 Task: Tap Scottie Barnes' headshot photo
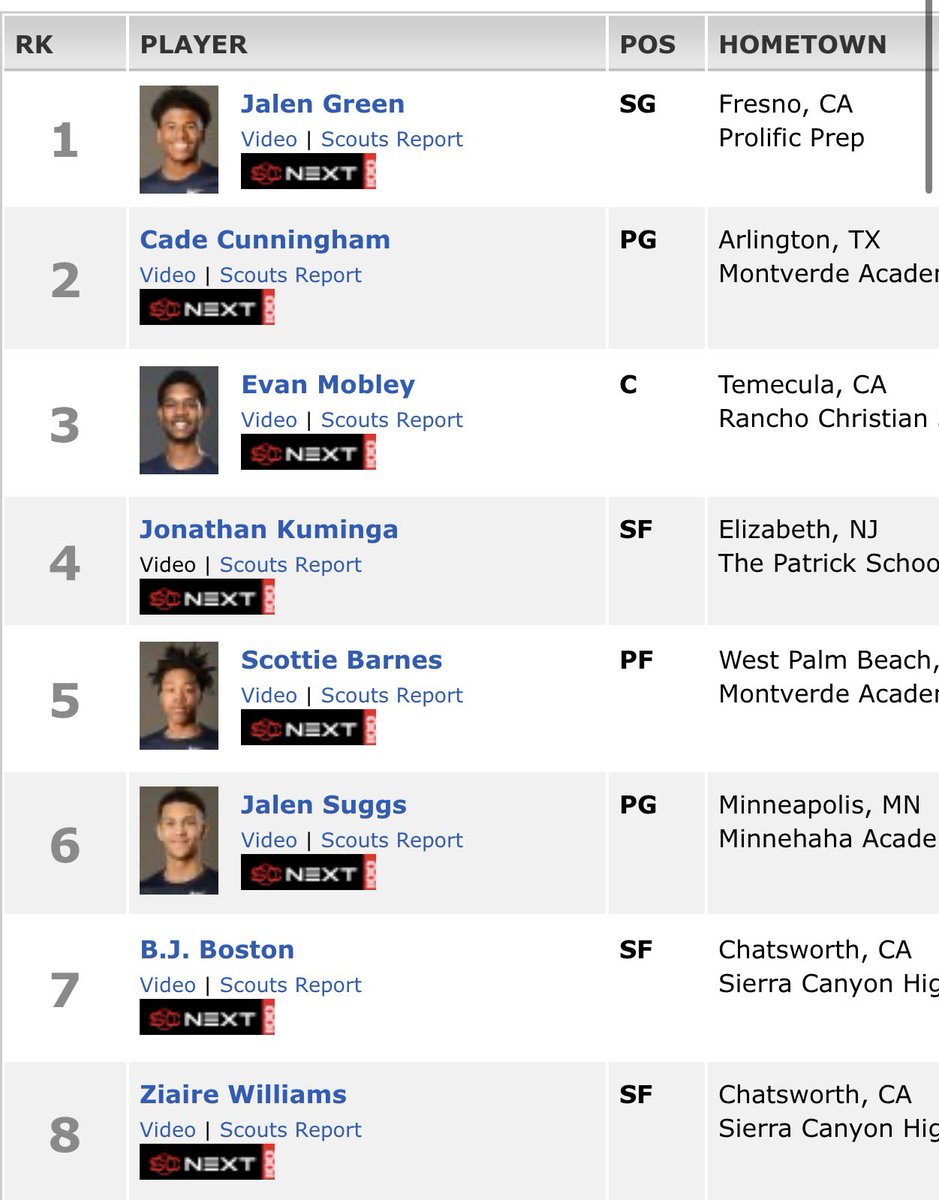point(179,695)
